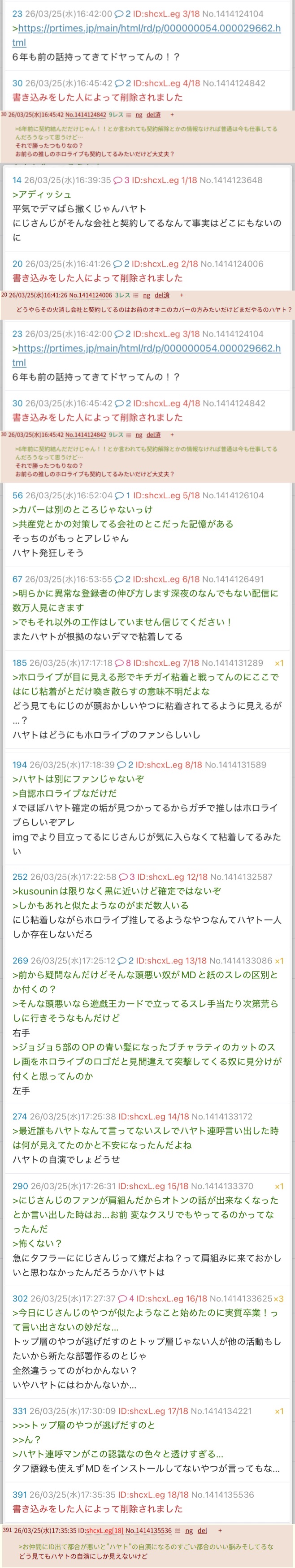Image resolution: width=295 pixels, height=1568 pixels.
Task: View the single reply to post 56
Action: (x=122, y=496)
